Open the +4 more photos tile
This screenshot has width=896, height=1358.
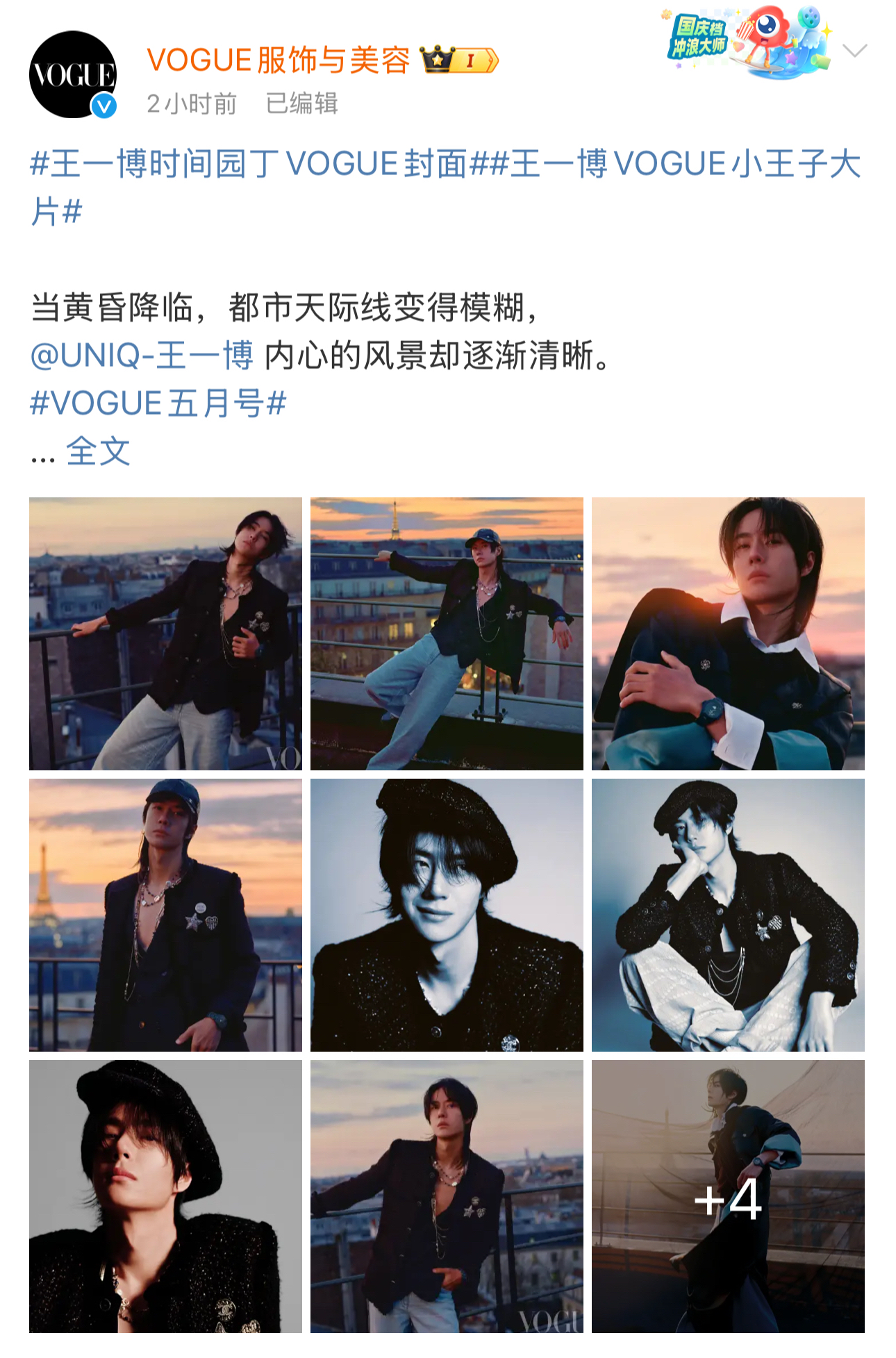pyautogui.click(x=728, y=1196)
